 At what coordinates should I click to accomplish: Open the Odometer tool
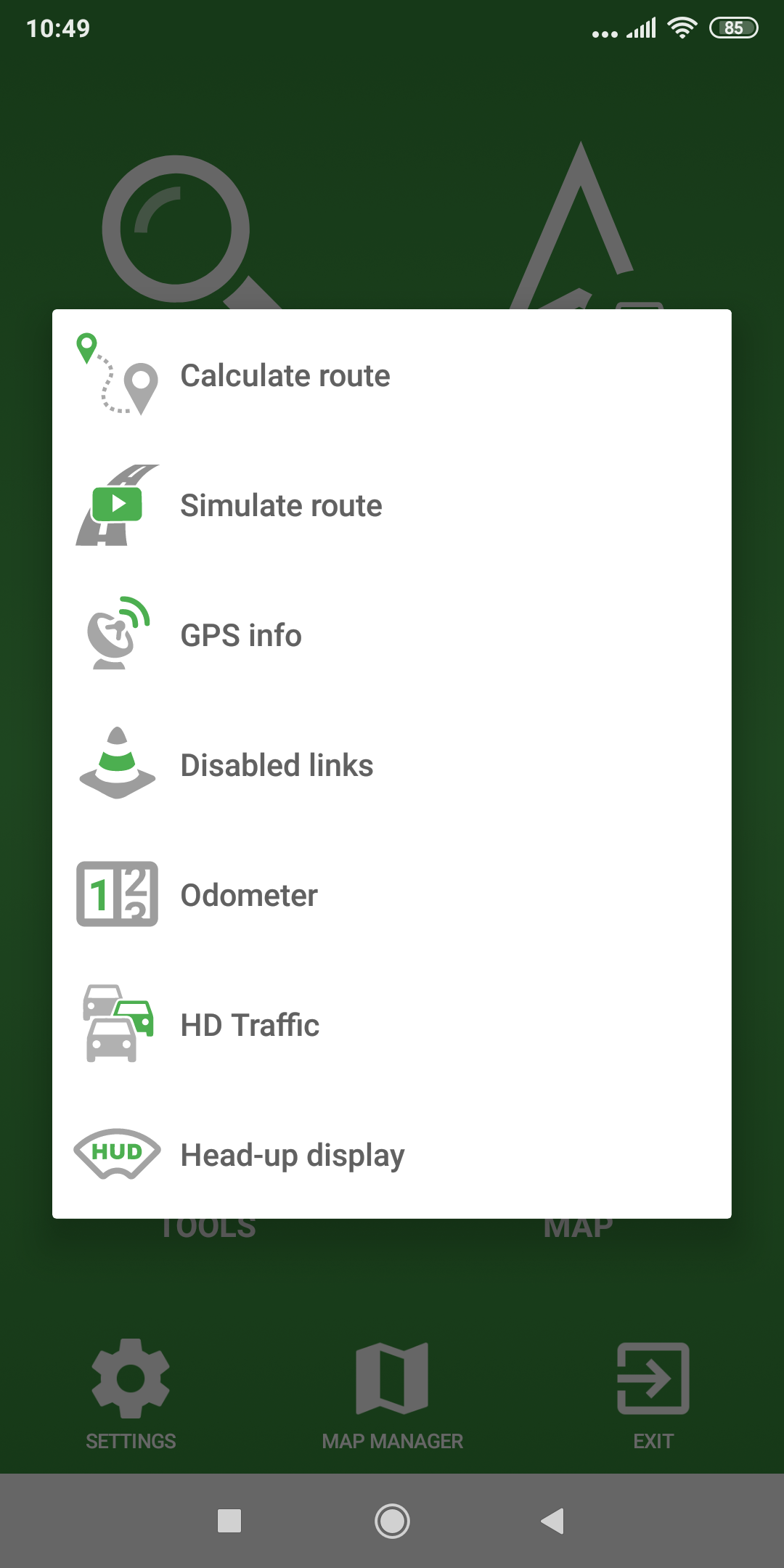pyautogui.click(x=392, y=895)
